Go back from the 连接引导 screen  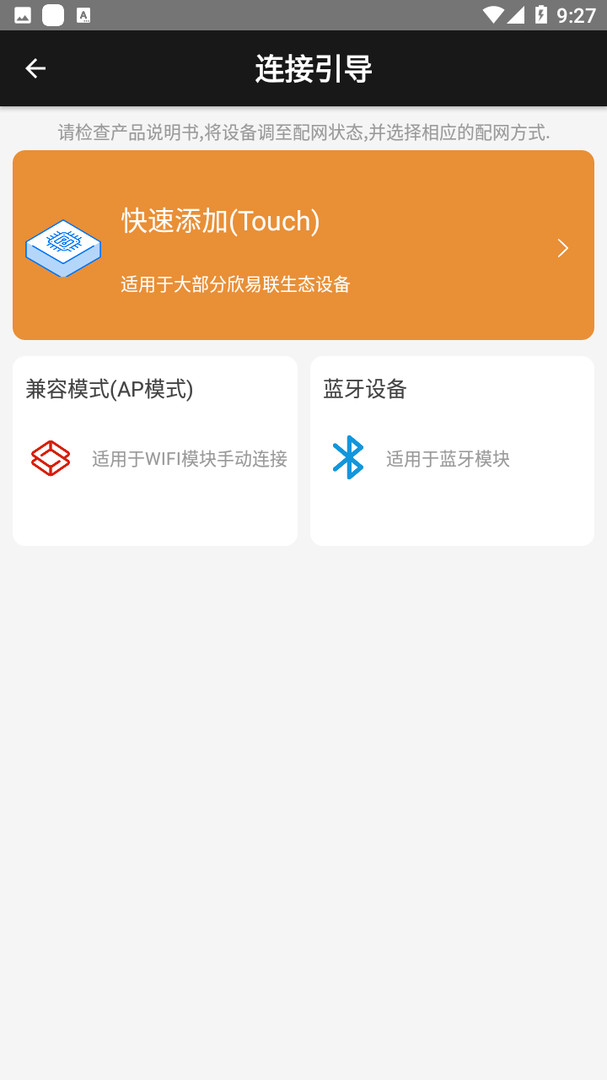click(x=36, y=68)
